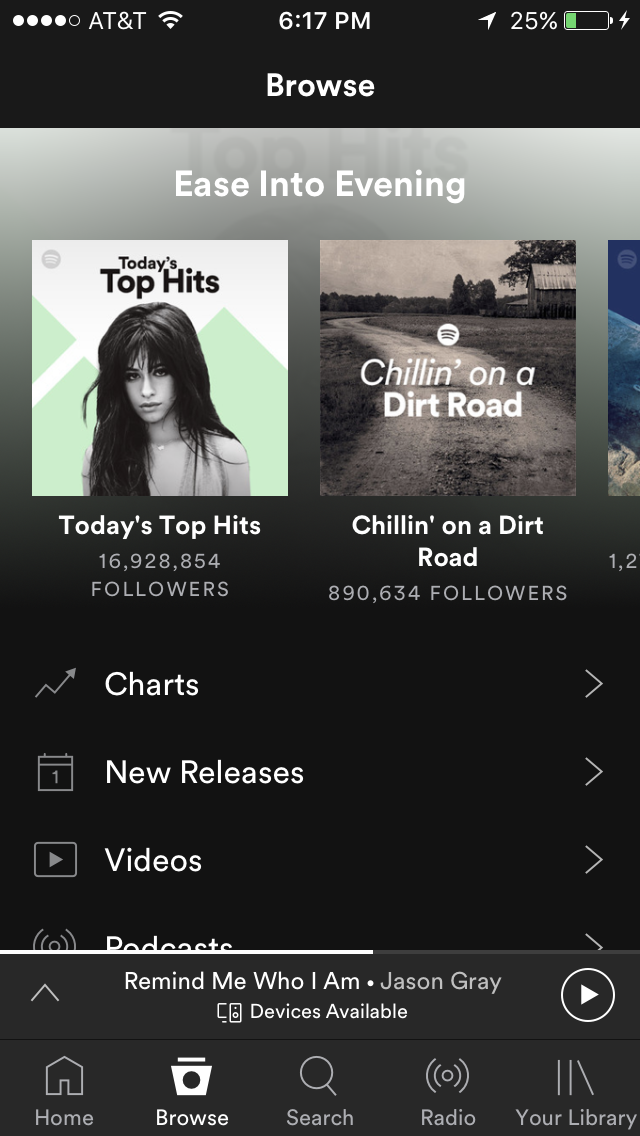Switch to the Home tab
The height and width of the screenshot is (1136, 640).
(64, 1090)
